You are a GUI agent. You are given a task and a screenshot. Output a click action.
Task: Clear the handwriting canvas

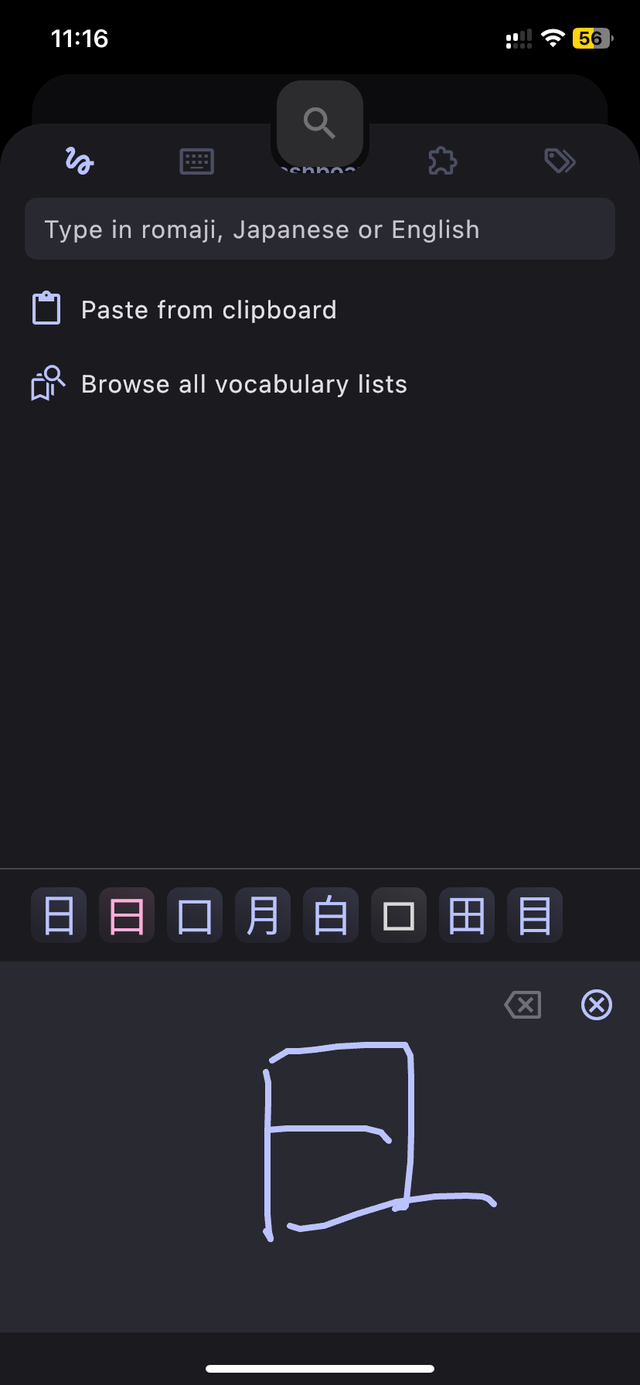coord(597,1005)
